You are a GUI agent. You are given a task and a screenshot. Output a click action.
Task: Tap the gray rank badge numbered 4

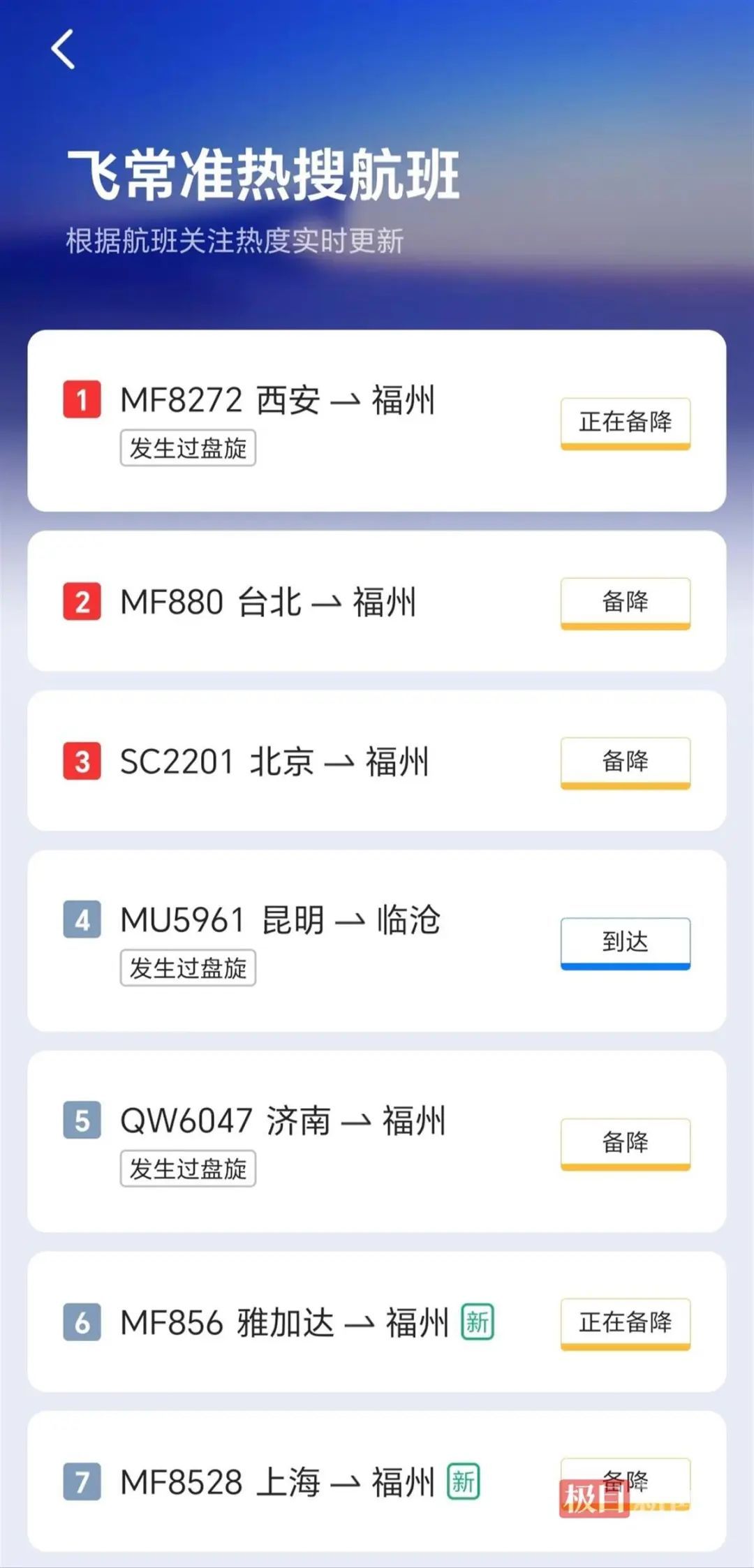[x=83, y=920]
